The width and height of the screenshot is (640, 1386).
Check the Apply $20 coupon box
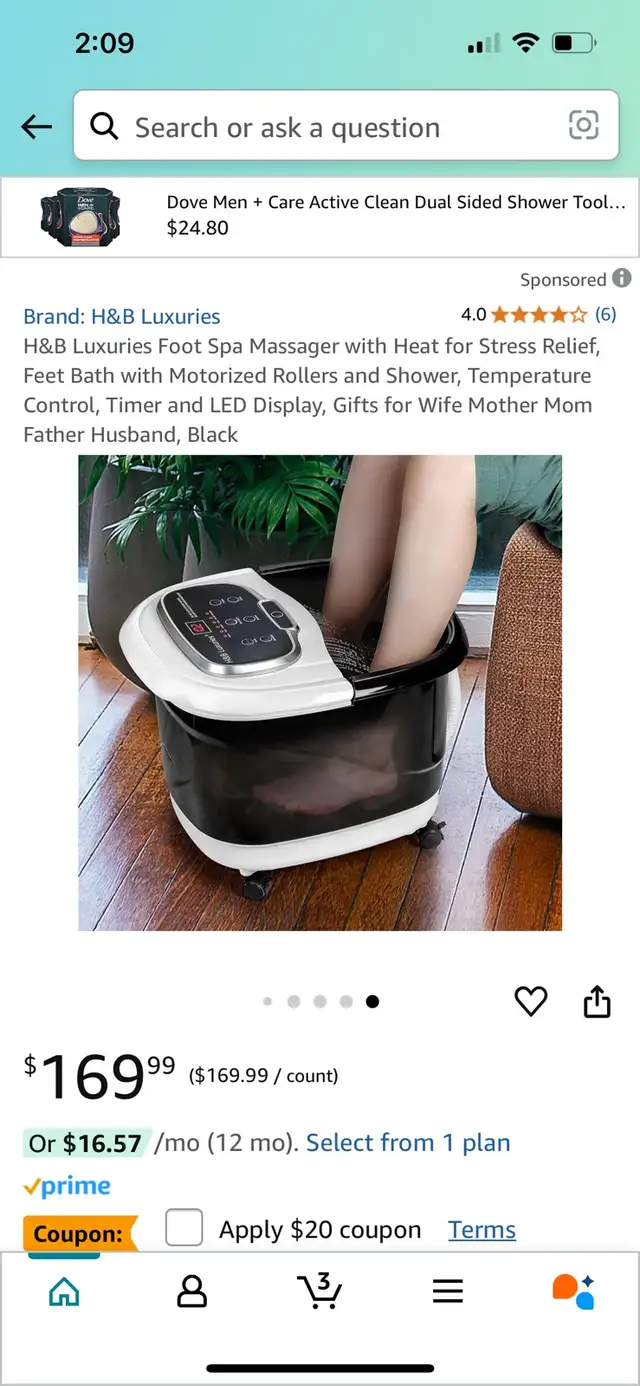coord(184,1227)
